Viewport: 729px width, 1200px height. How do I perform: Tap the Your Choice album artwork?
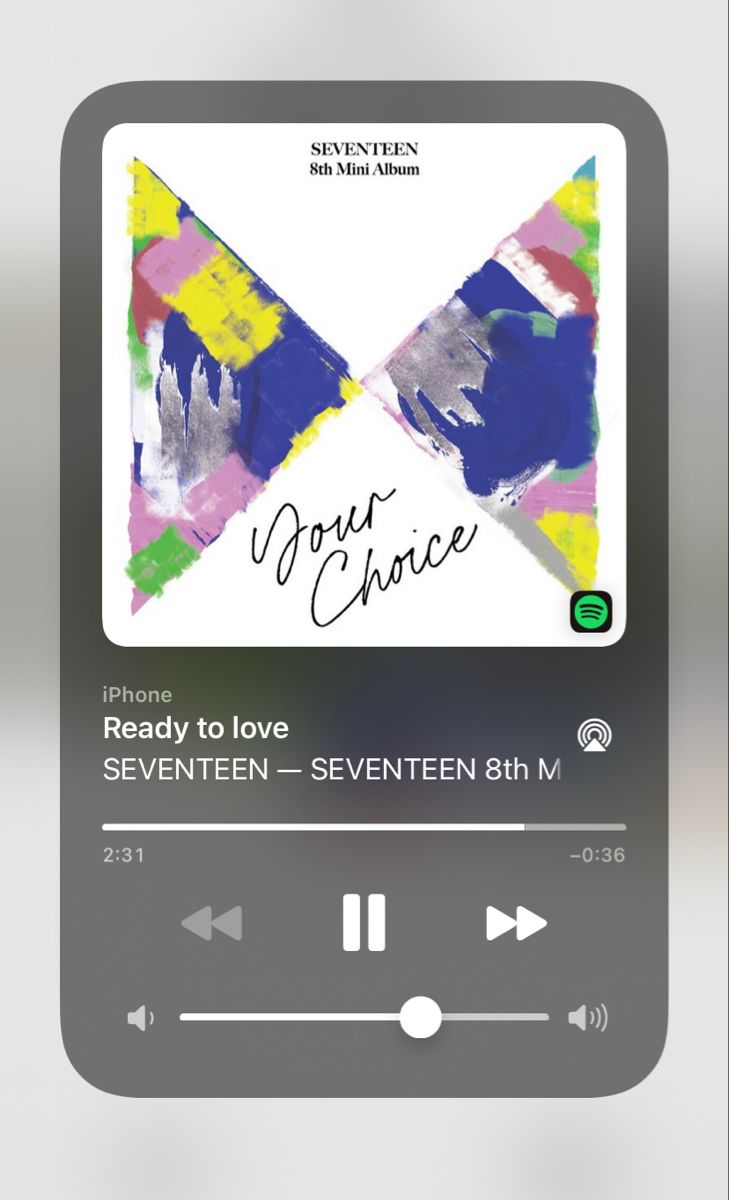click(364, 385)
